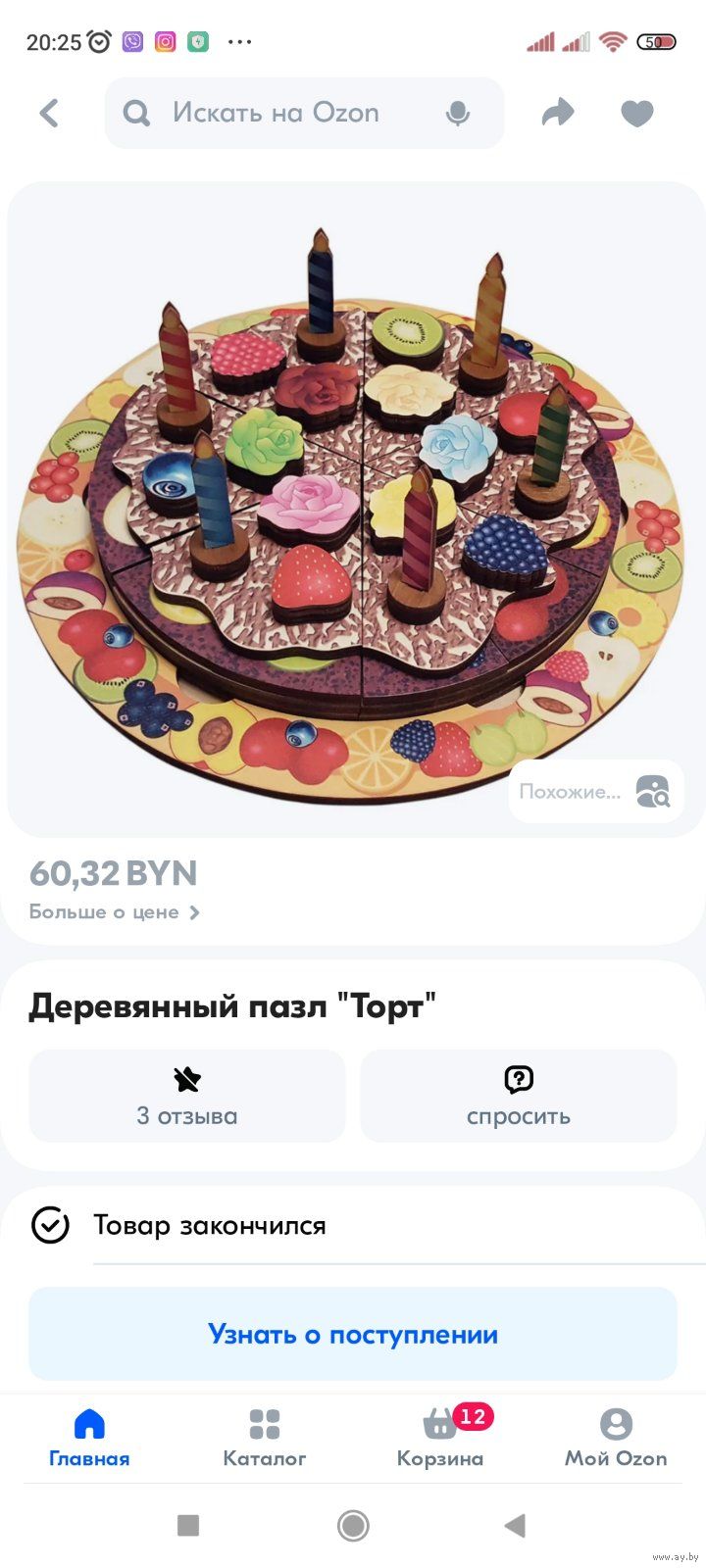Tap the system home button
Image resolution: width=706 pixels, height=1568 pixels.
(353, 1525)
